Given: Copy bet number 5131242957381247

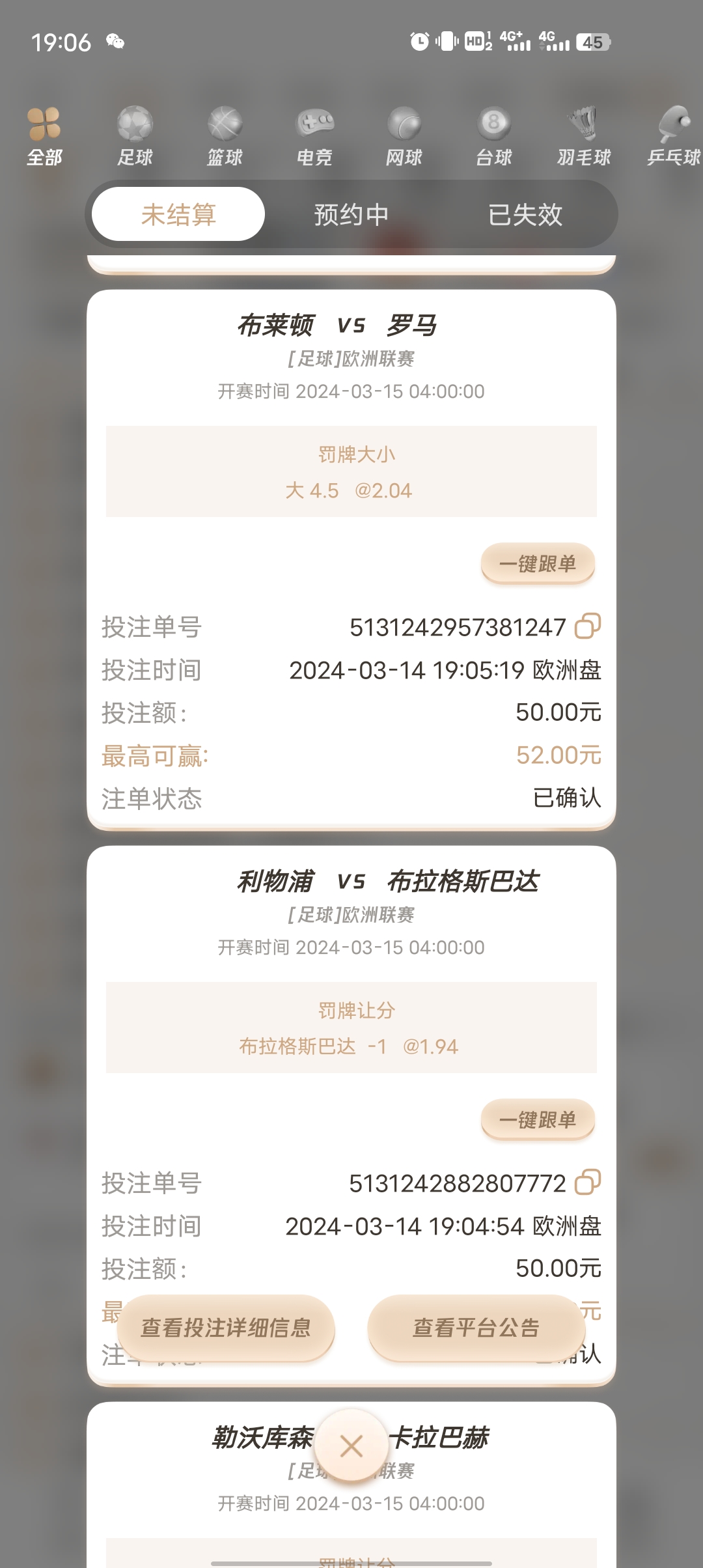Looking at the screenshot, I should coord(587,626).
